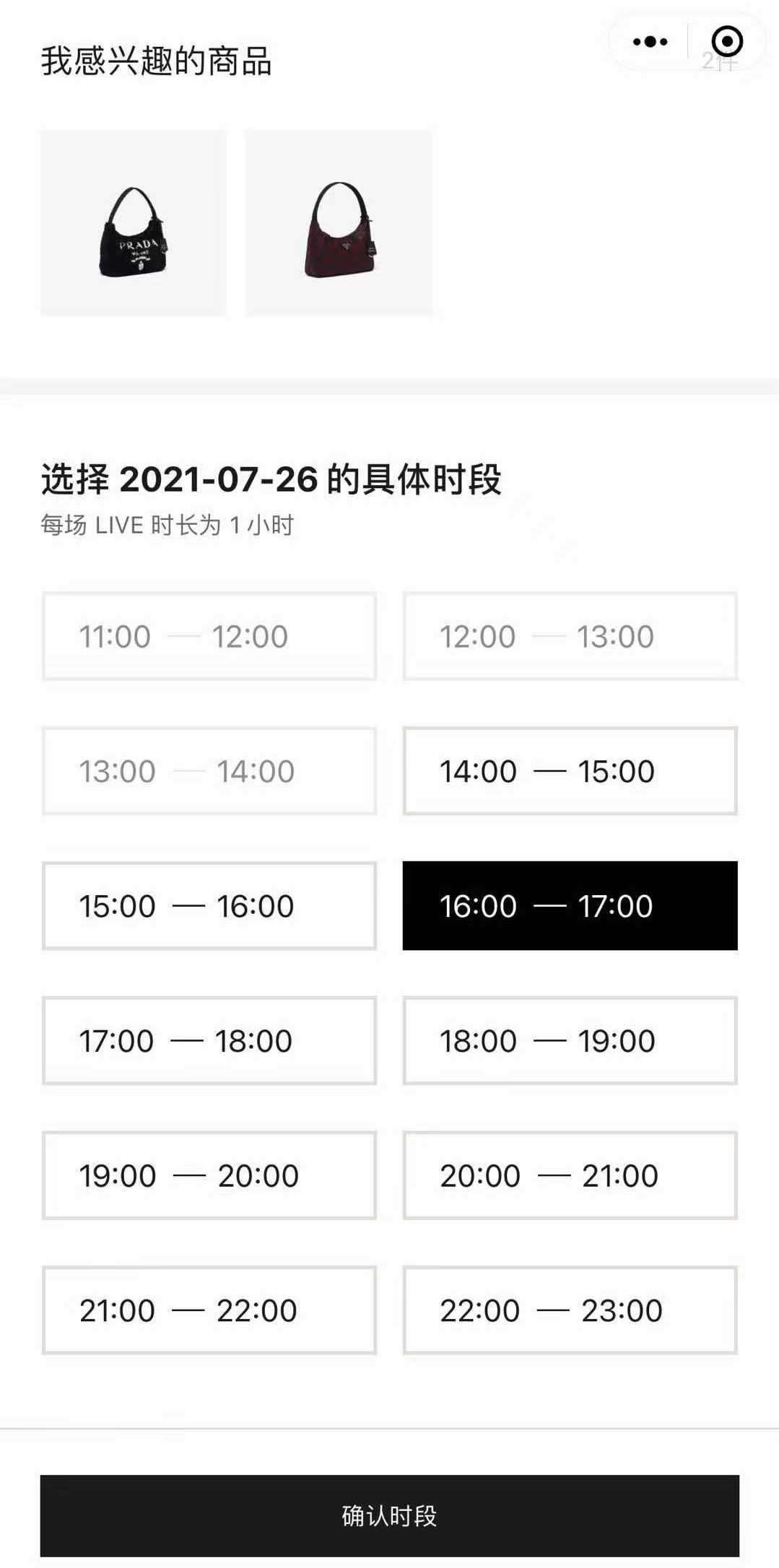Select the 18:00 — 19:00 slot
Image resolution: width=779 pixels, height=1568 pixels.
tap(570, 1041)
